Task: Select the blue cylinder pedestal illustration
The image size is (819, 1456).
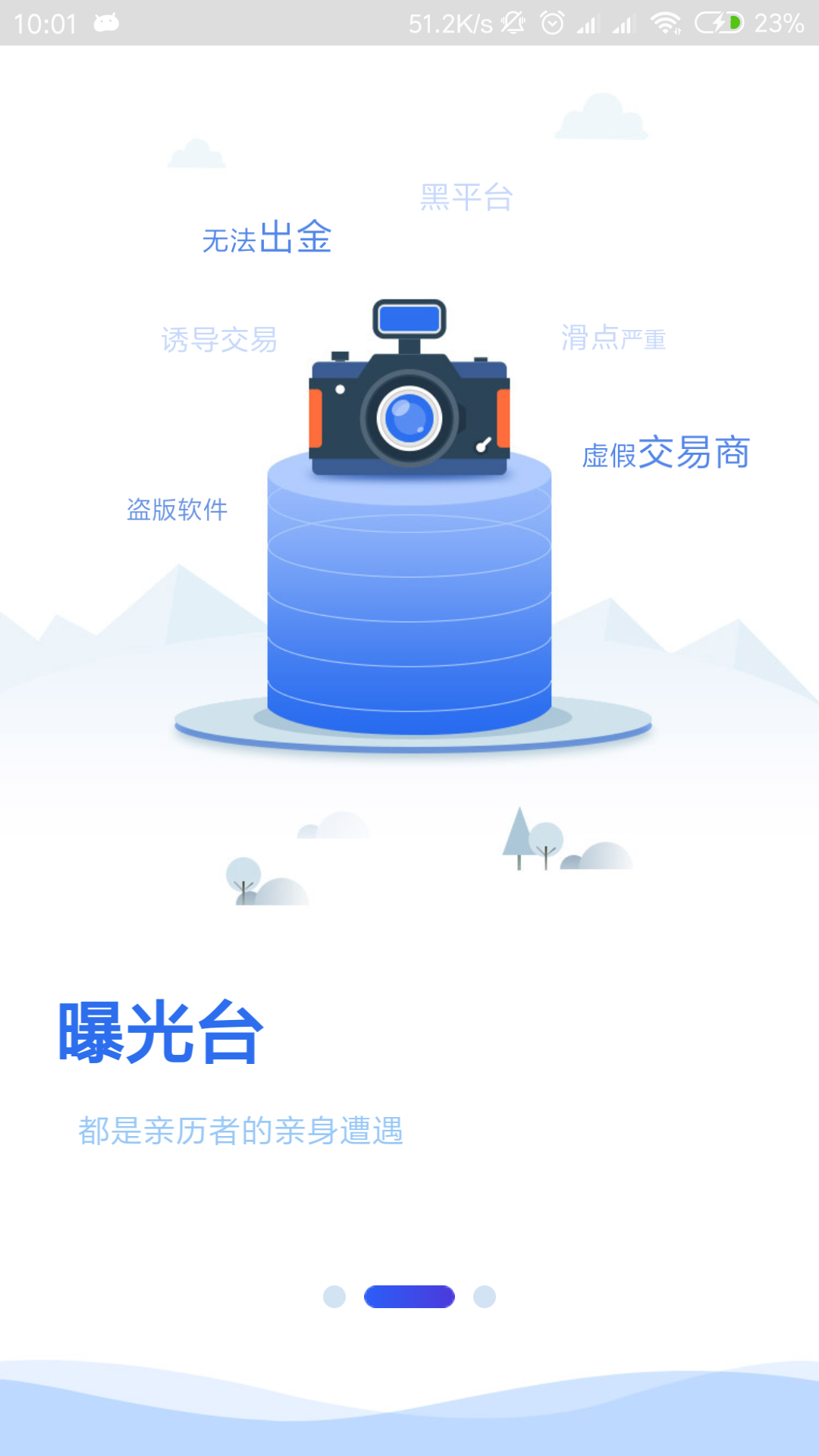Action: [409, 591]
